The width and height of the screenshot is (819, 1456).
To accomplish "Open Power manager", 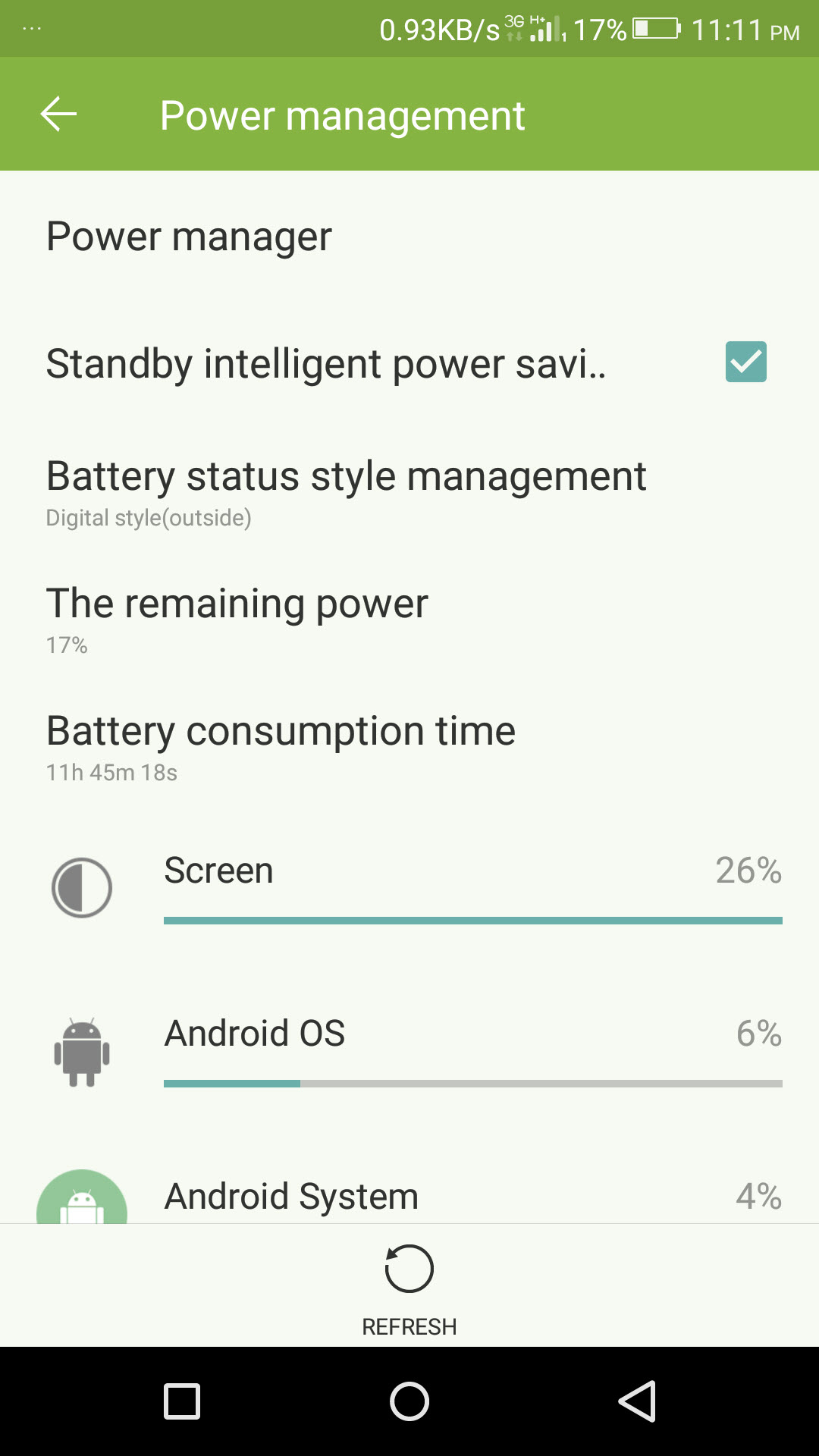I will [409, 236].
